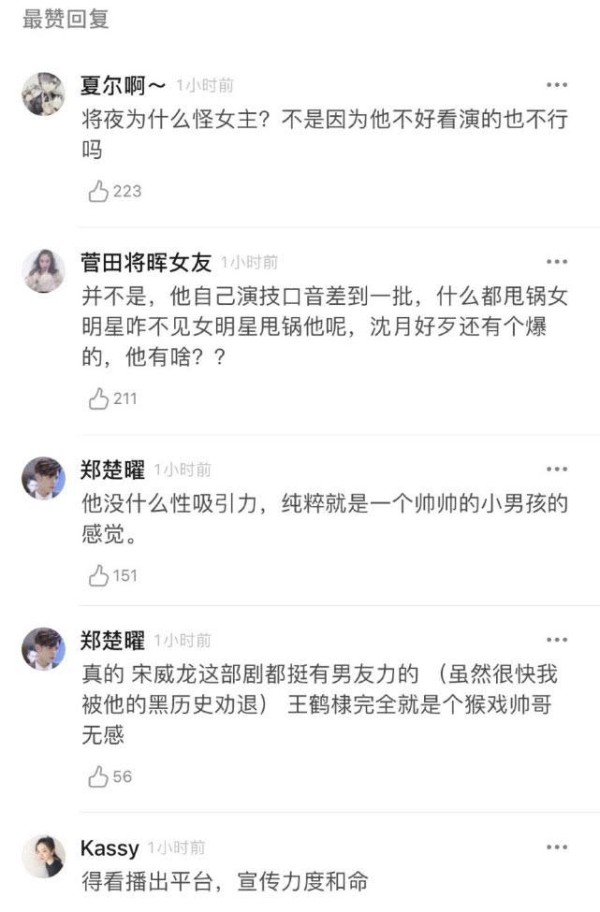Like 菅田将晖女友's comment with 211 likes
The width and height of the screenshot is (600, 912).
click(x=99, y=398)
